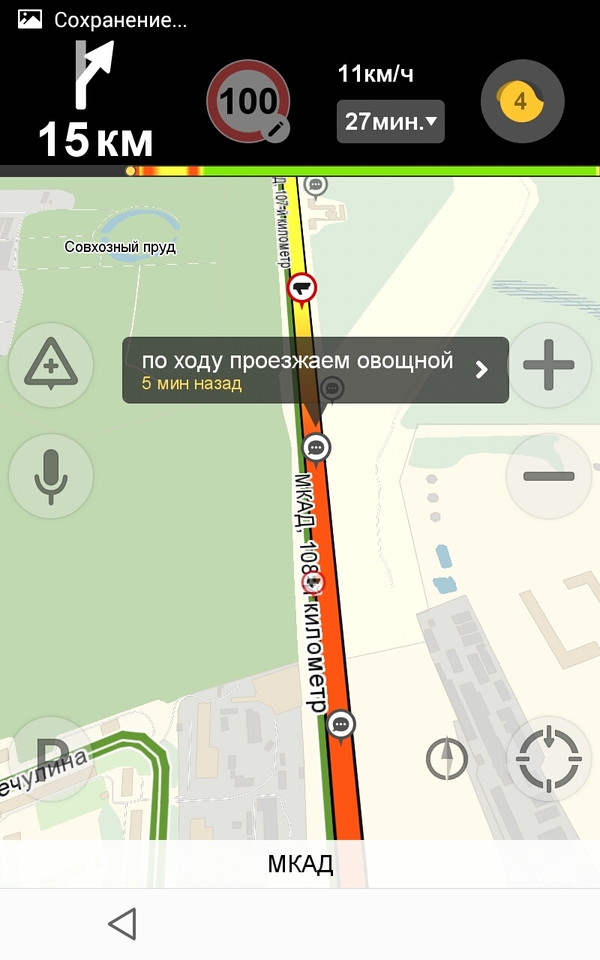Screen dimensions: 600x960
Task: Open comment "по ходу проезжаем овощной"
Action: tap(315, 370)
